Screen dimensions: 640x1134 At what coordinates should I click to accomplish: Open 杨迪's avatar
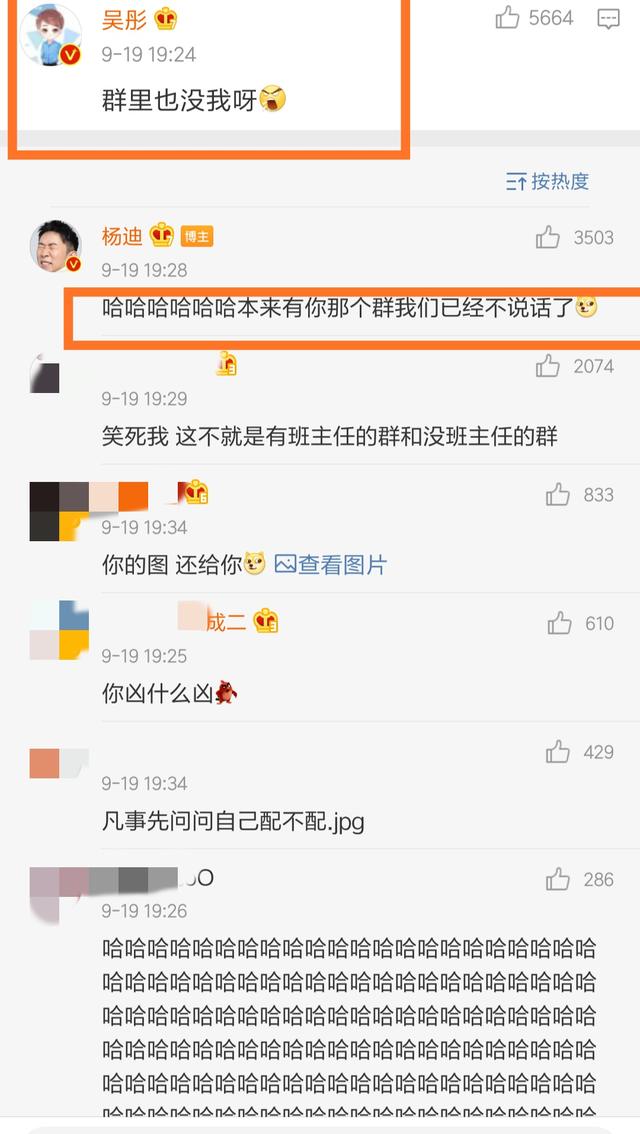[56, 246]
